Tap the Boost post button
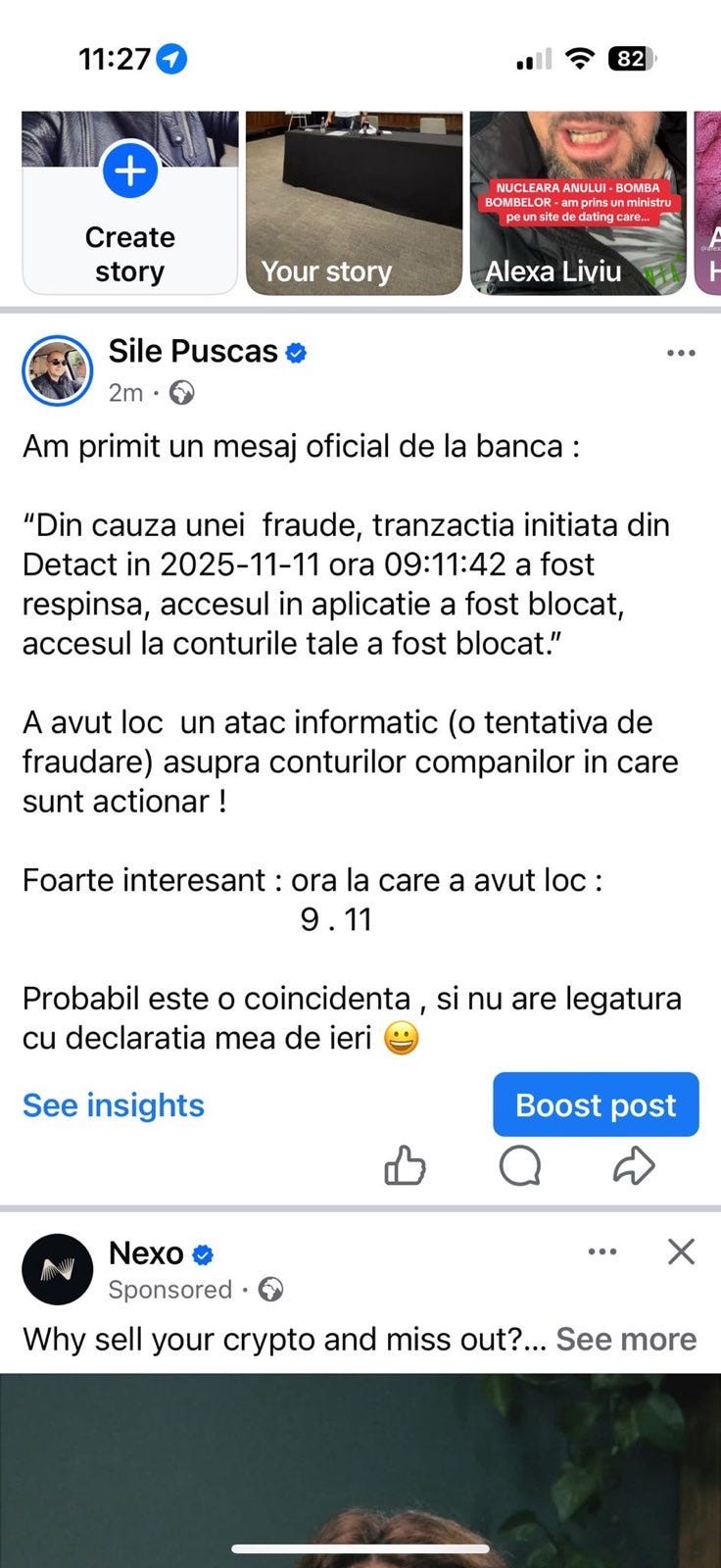The image size is (721, 1568). 596,1104
